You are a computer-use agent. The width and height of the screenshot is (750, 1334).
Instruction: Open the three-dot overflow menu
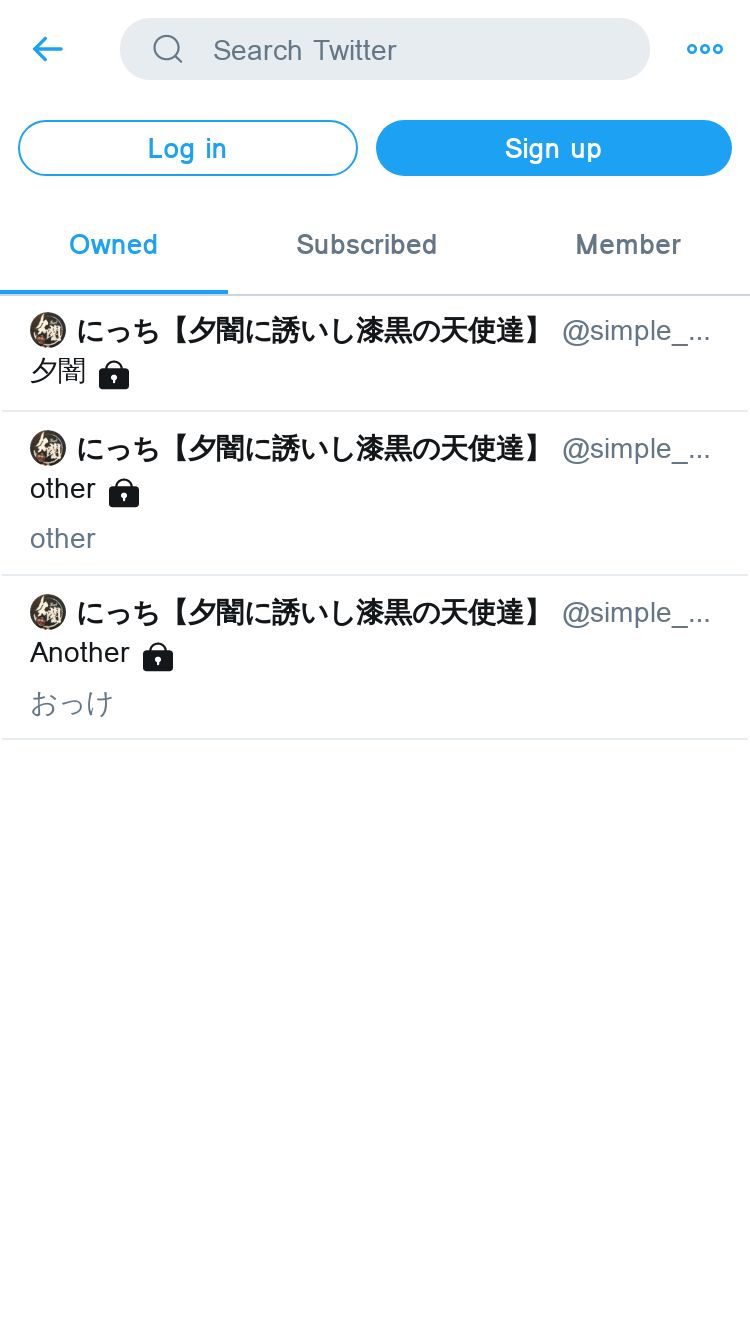click(704, 49)
